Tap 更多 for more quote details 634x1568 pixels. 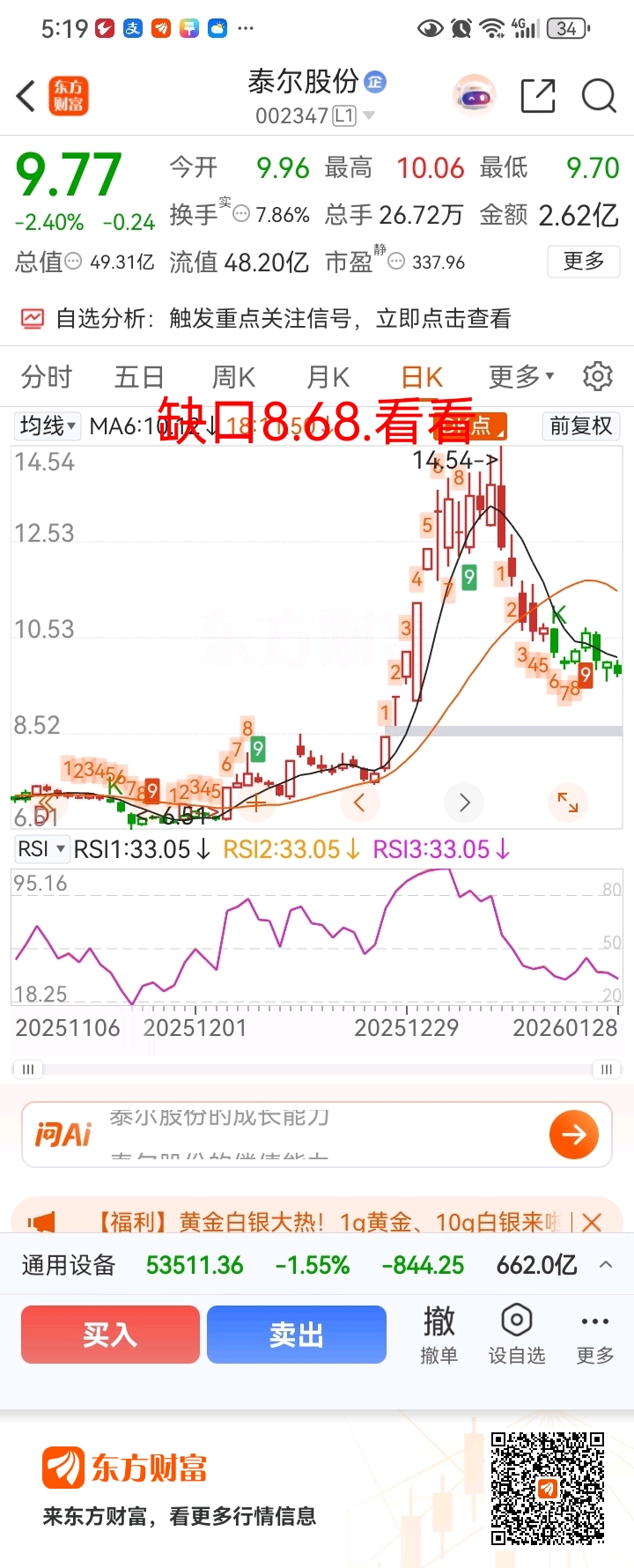click(x=584, y=262)
